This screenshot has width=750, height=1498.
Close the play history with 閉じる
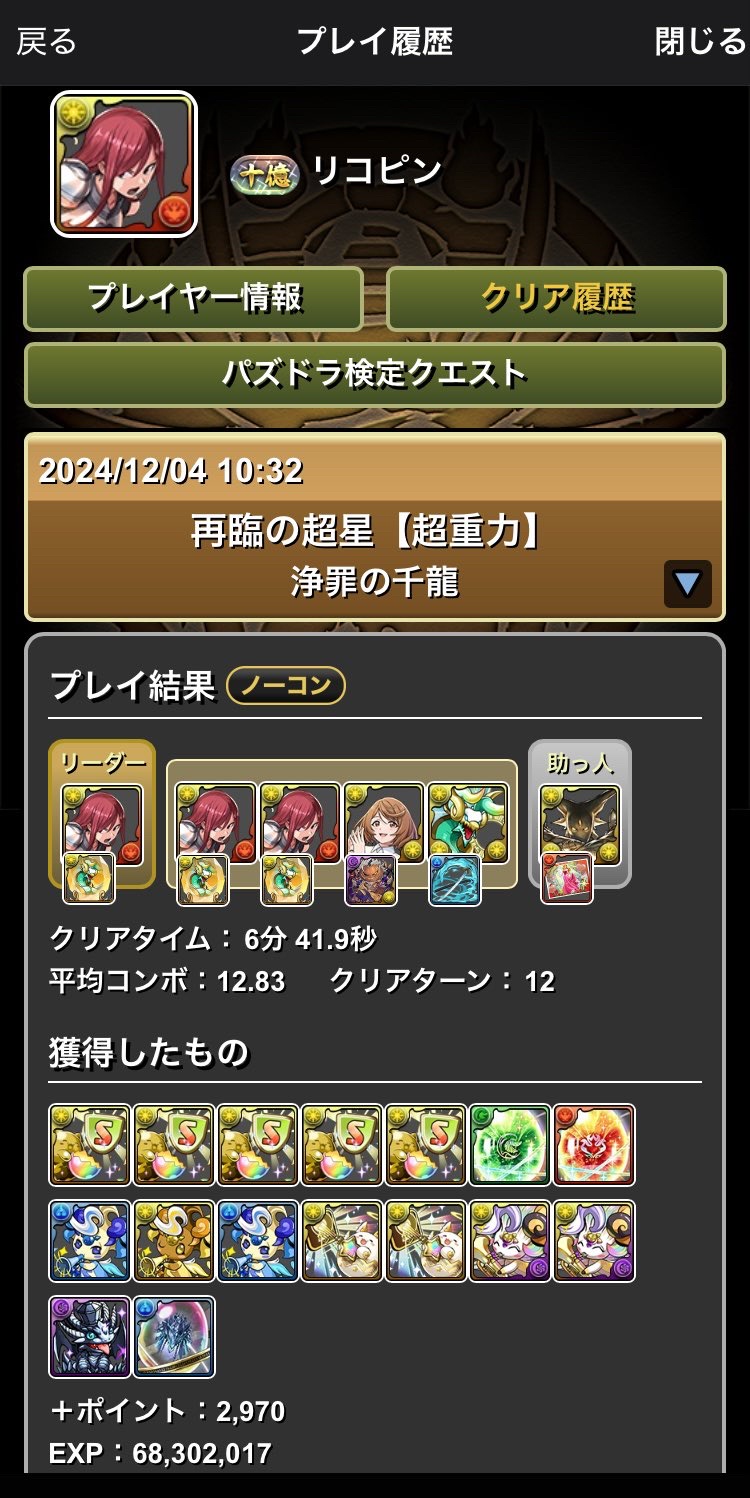click(x=699, y=42)
